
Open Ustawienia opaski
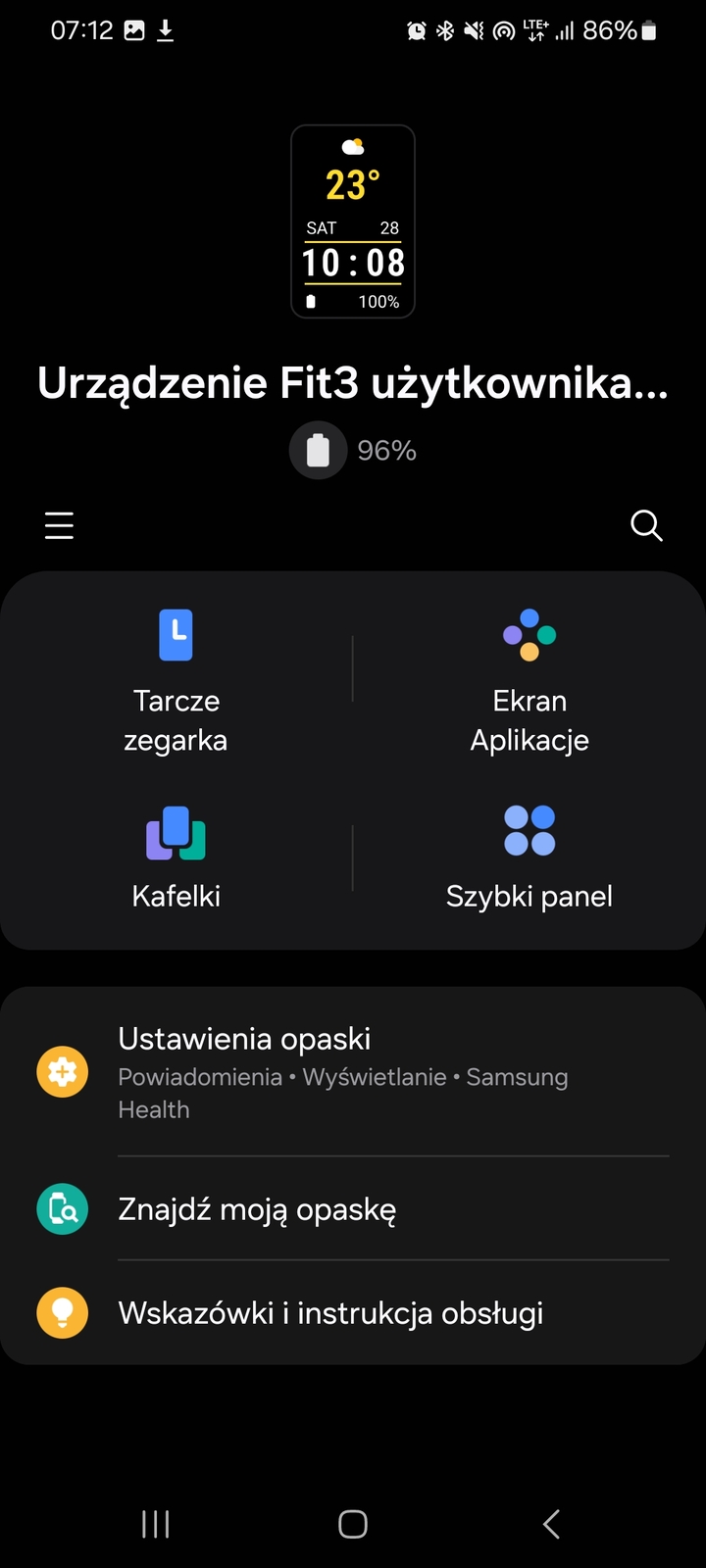point(353,1072)
